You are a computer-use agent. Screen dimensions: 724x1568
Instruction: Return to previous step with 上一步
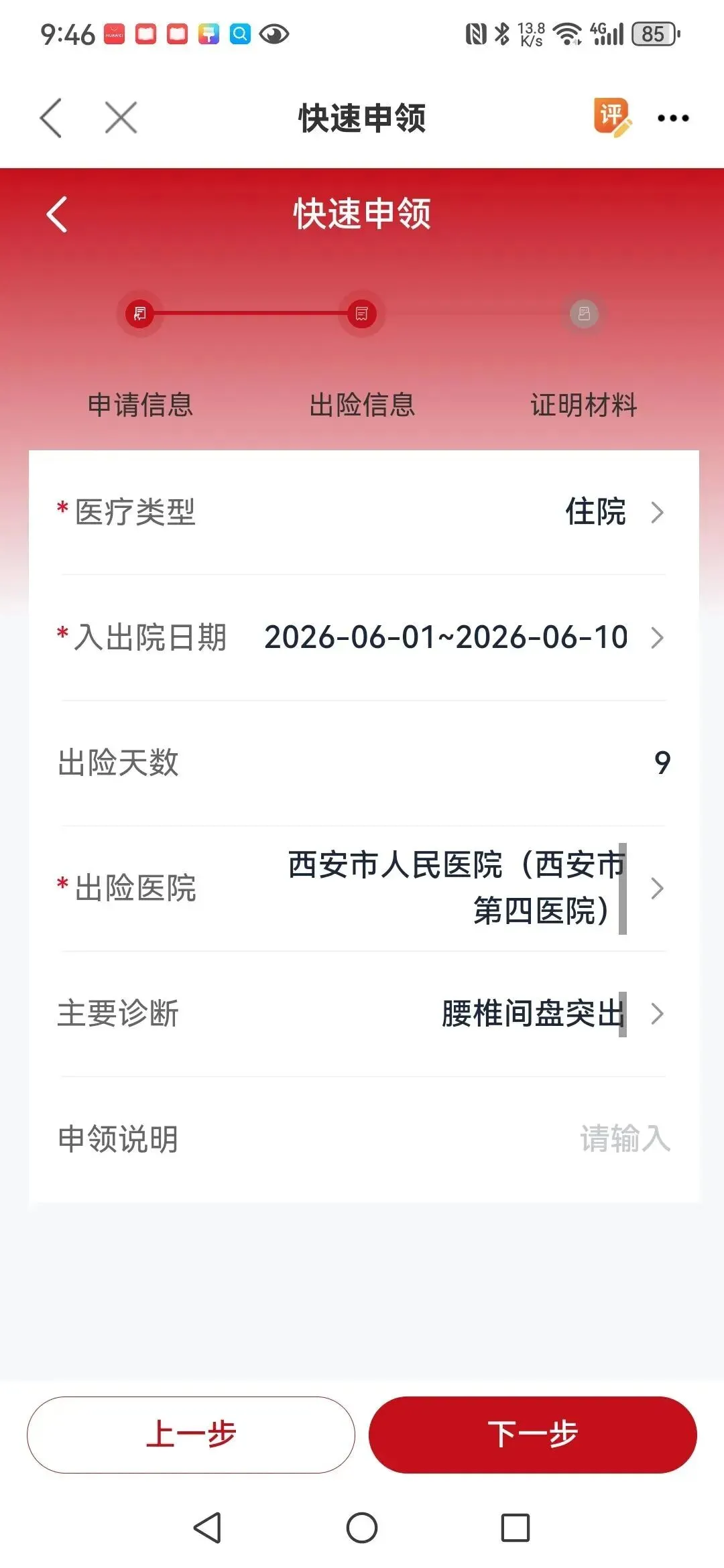click(191, 1435)
